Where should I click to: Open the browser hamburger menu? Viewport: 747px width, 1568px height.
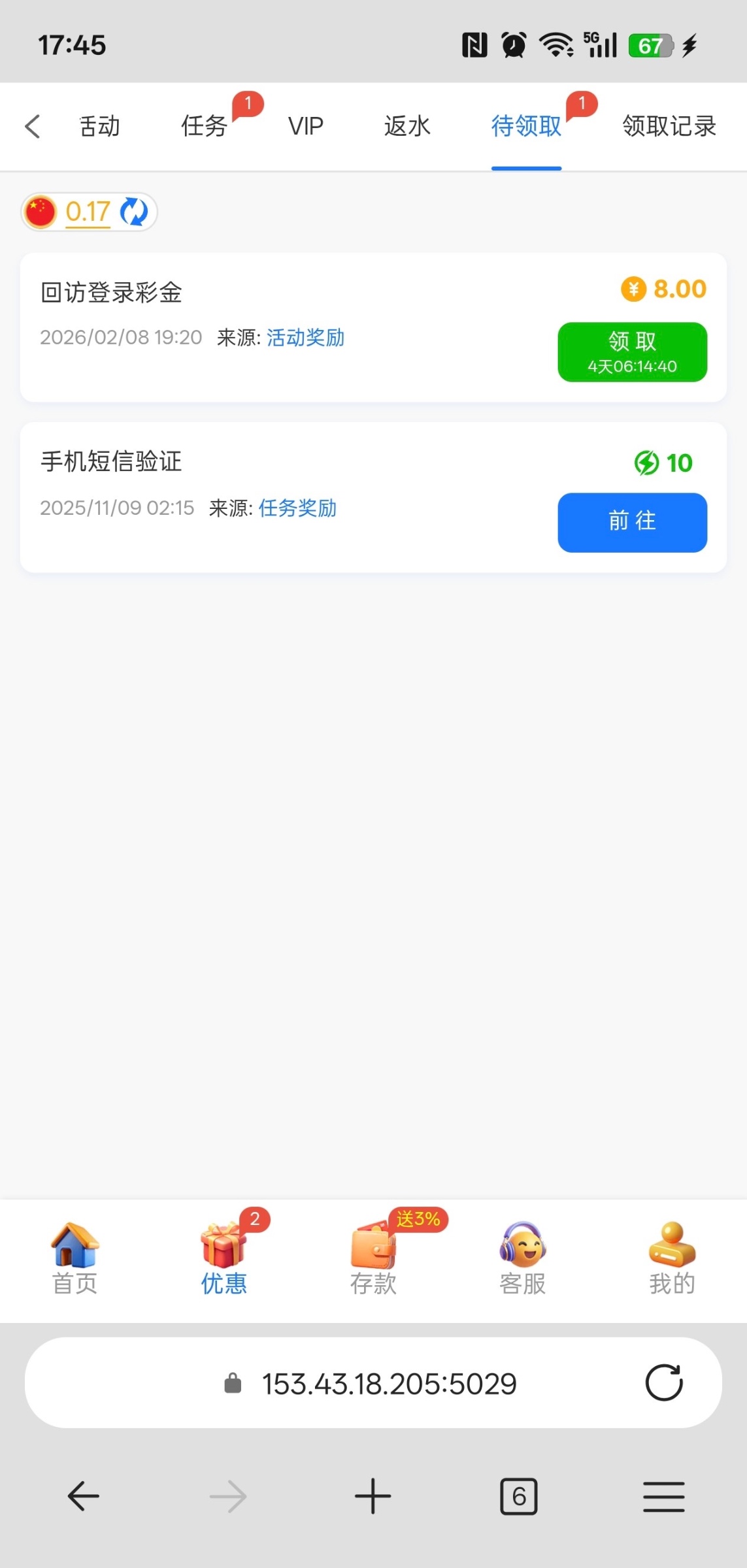click(664, 1496)
